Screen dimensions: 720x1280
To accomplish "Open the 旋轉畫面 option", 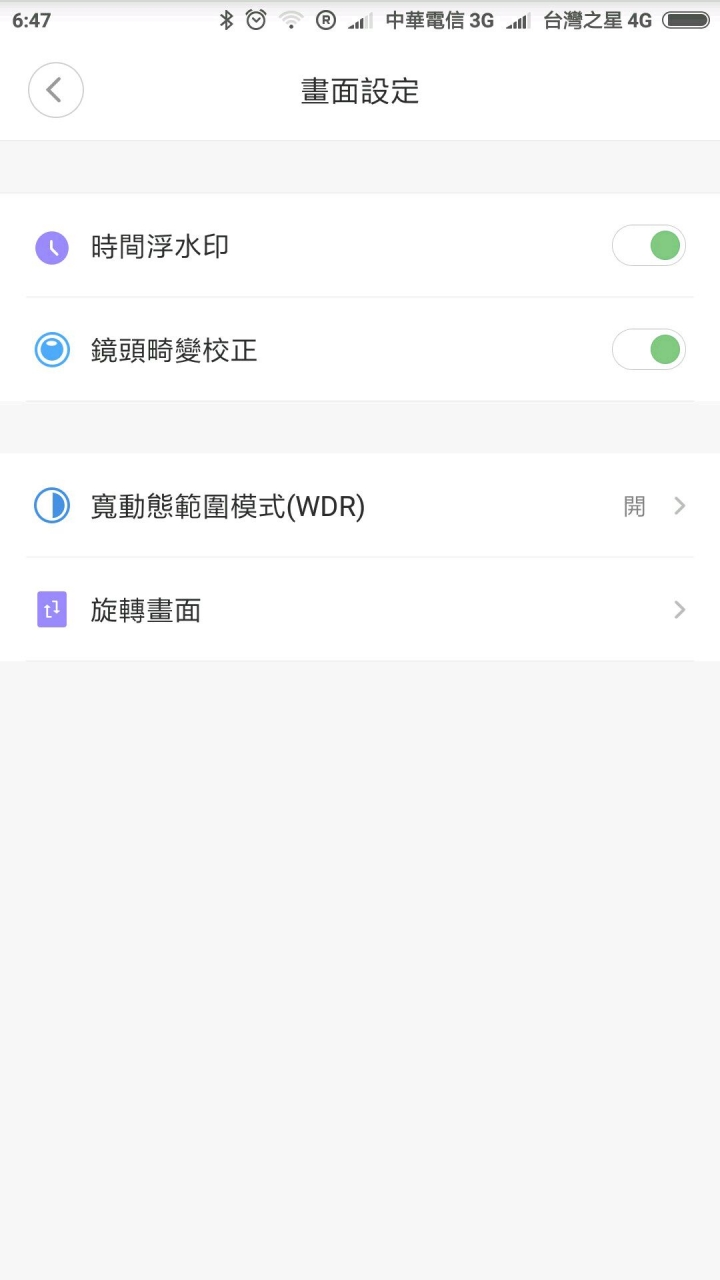I will pyautogui.click(x=360, y=609).
